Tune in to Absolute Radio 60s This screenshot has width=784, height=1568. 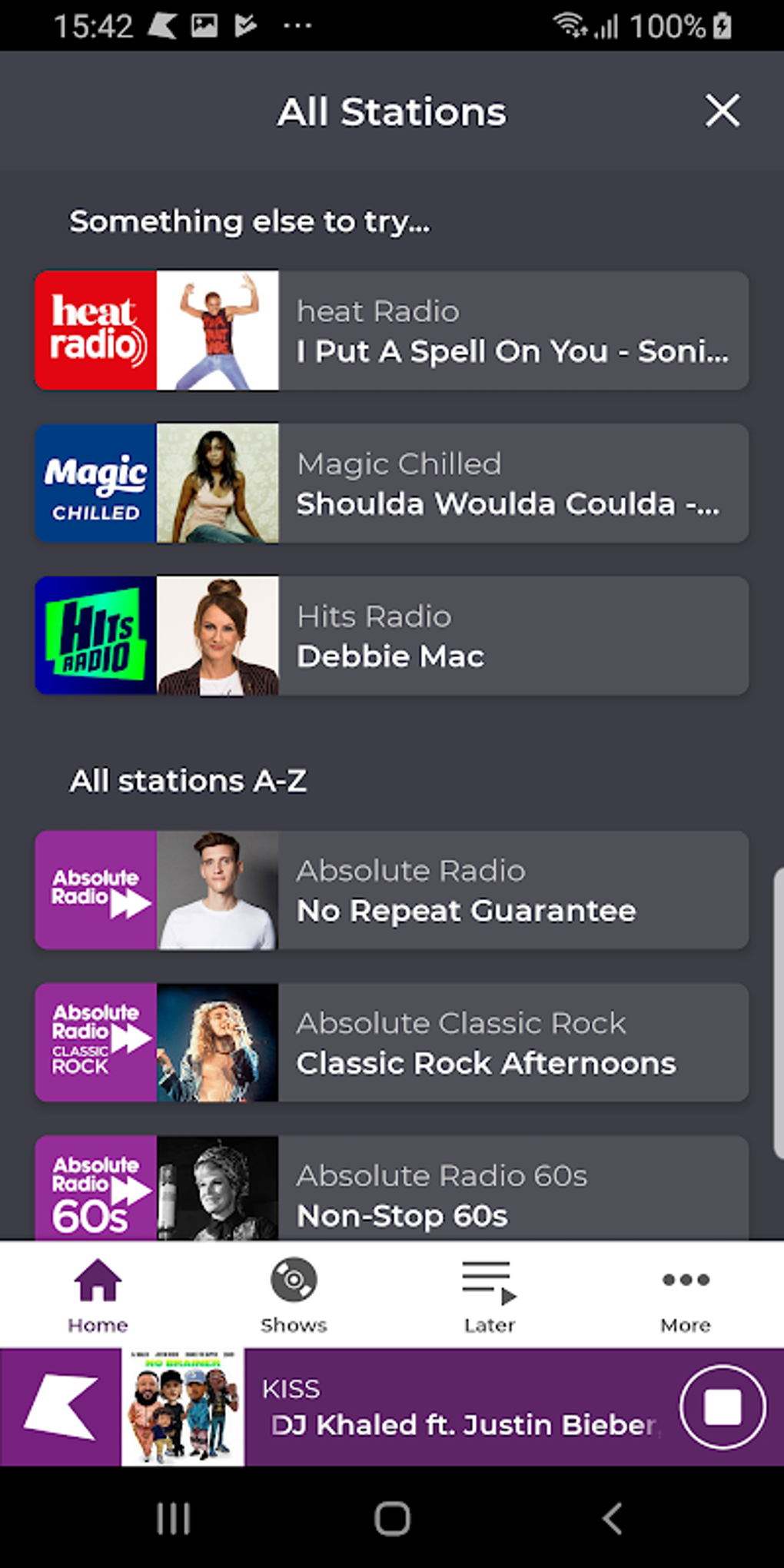pos(392,1188)
